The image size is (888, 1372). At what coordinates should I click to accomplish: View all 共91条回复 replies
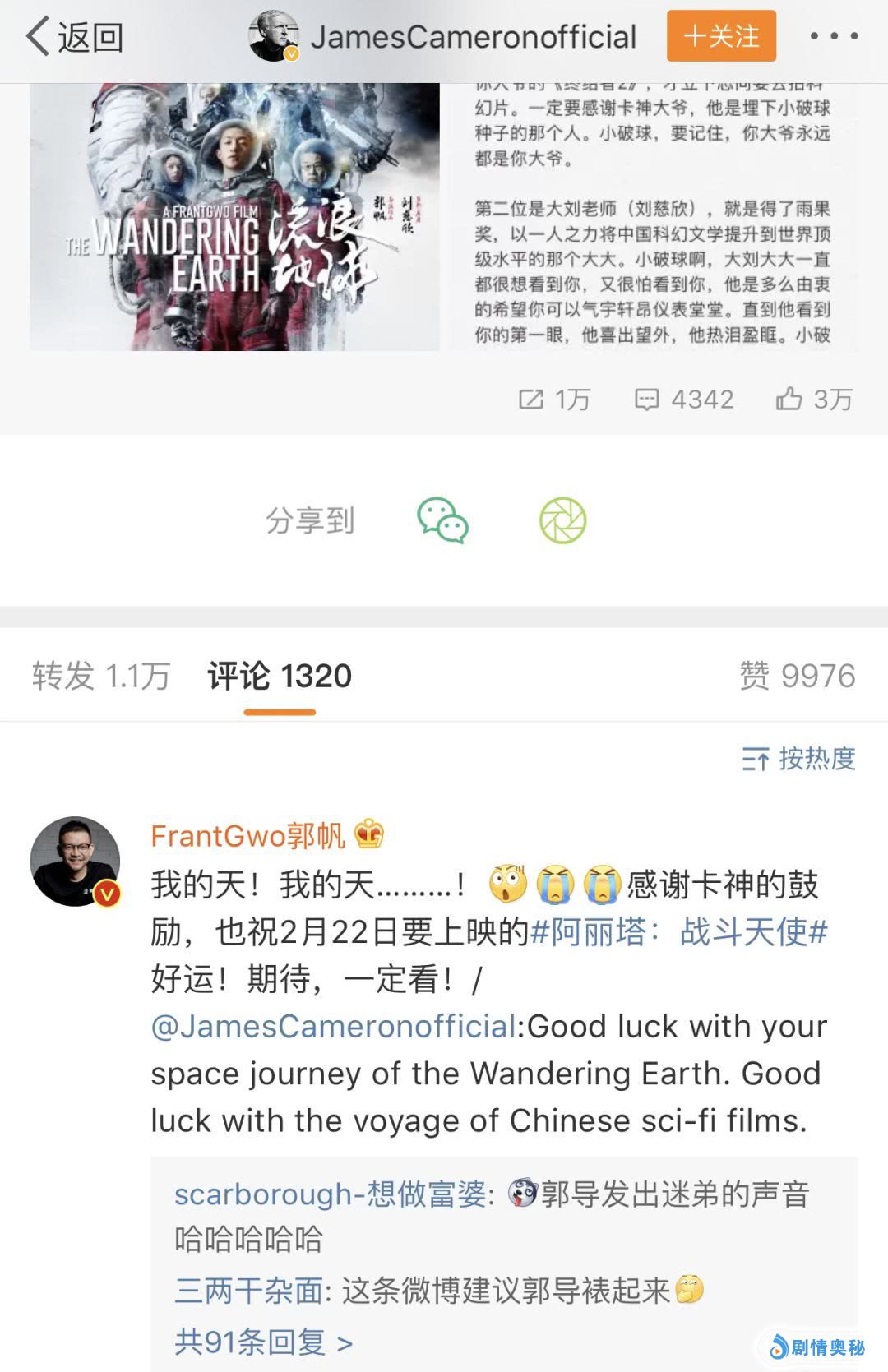coord(263,1342)
